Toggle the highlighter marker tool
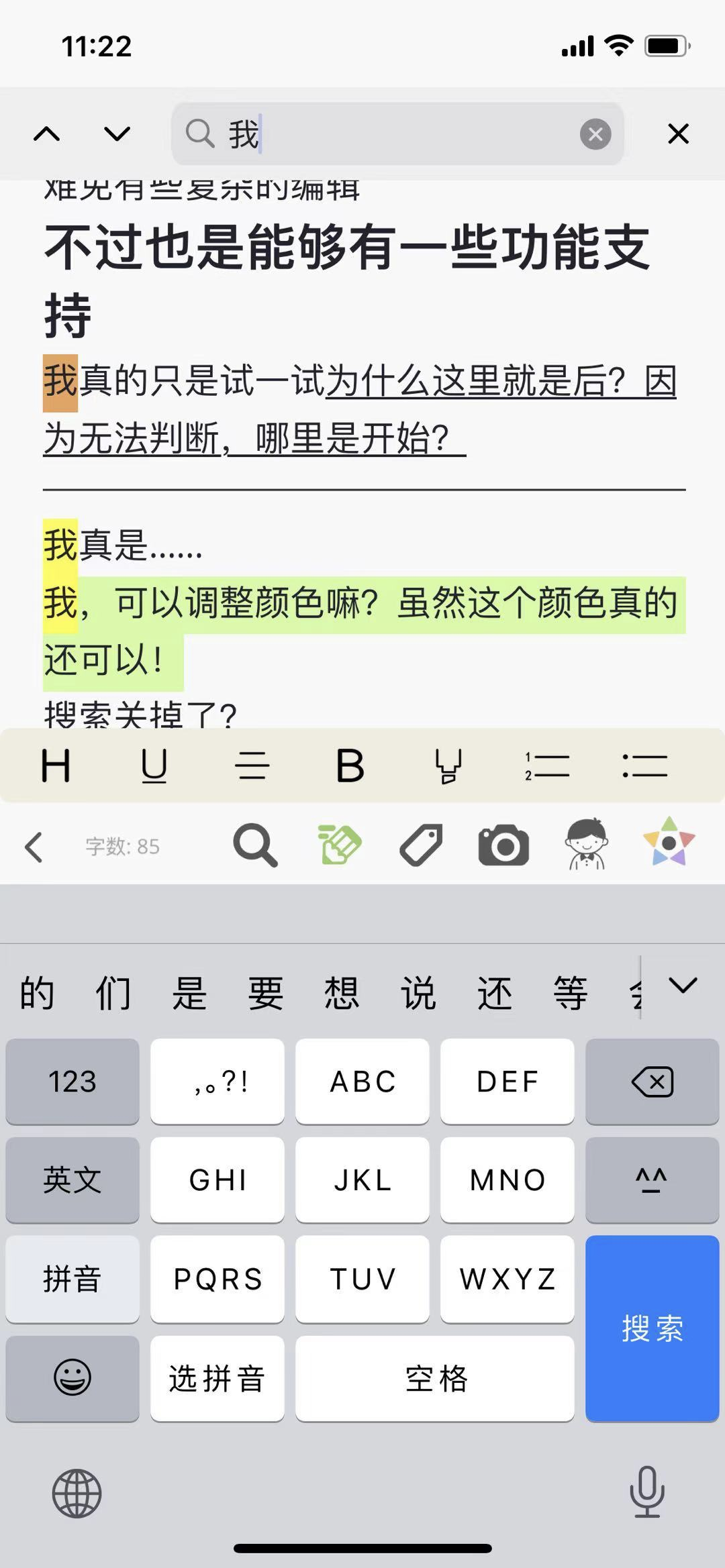725x1568 pixels. click(448, 766)
